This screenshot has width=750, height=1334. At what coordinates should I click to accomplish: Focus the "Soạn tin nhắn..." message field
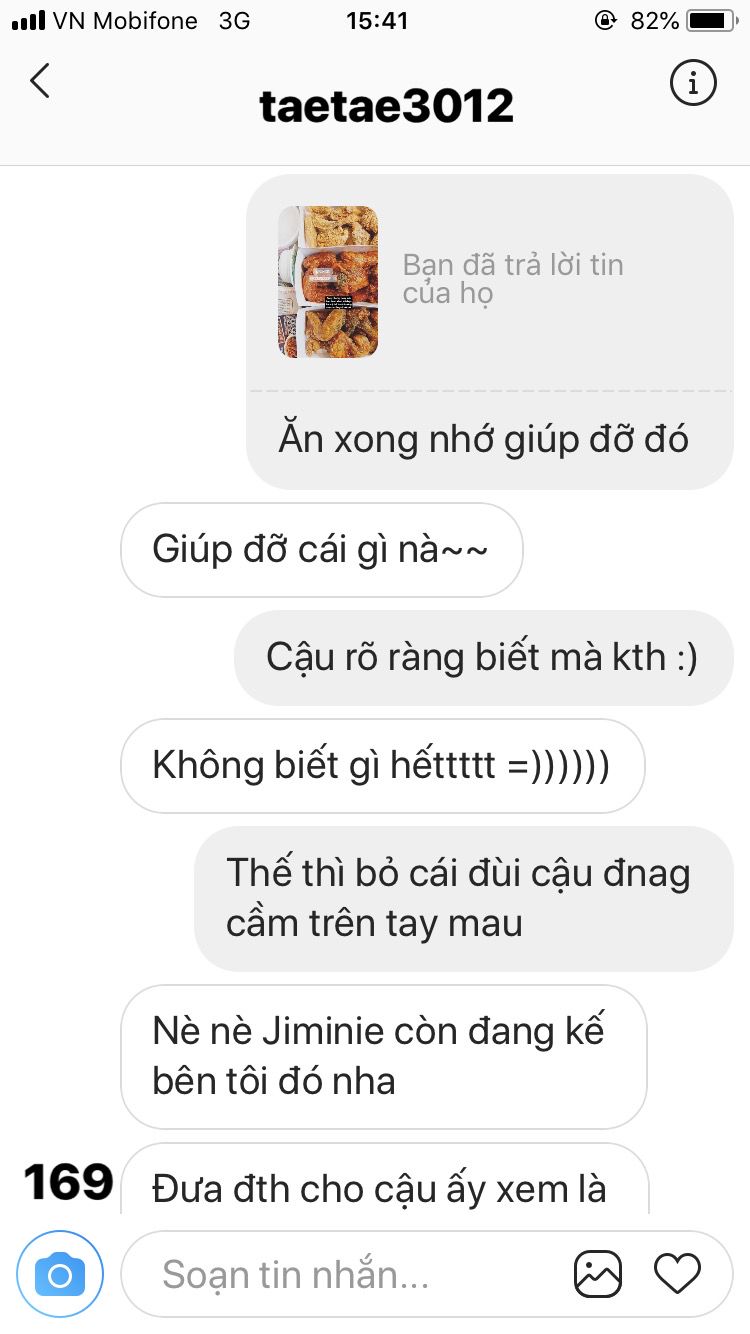tap(340, 1275)
